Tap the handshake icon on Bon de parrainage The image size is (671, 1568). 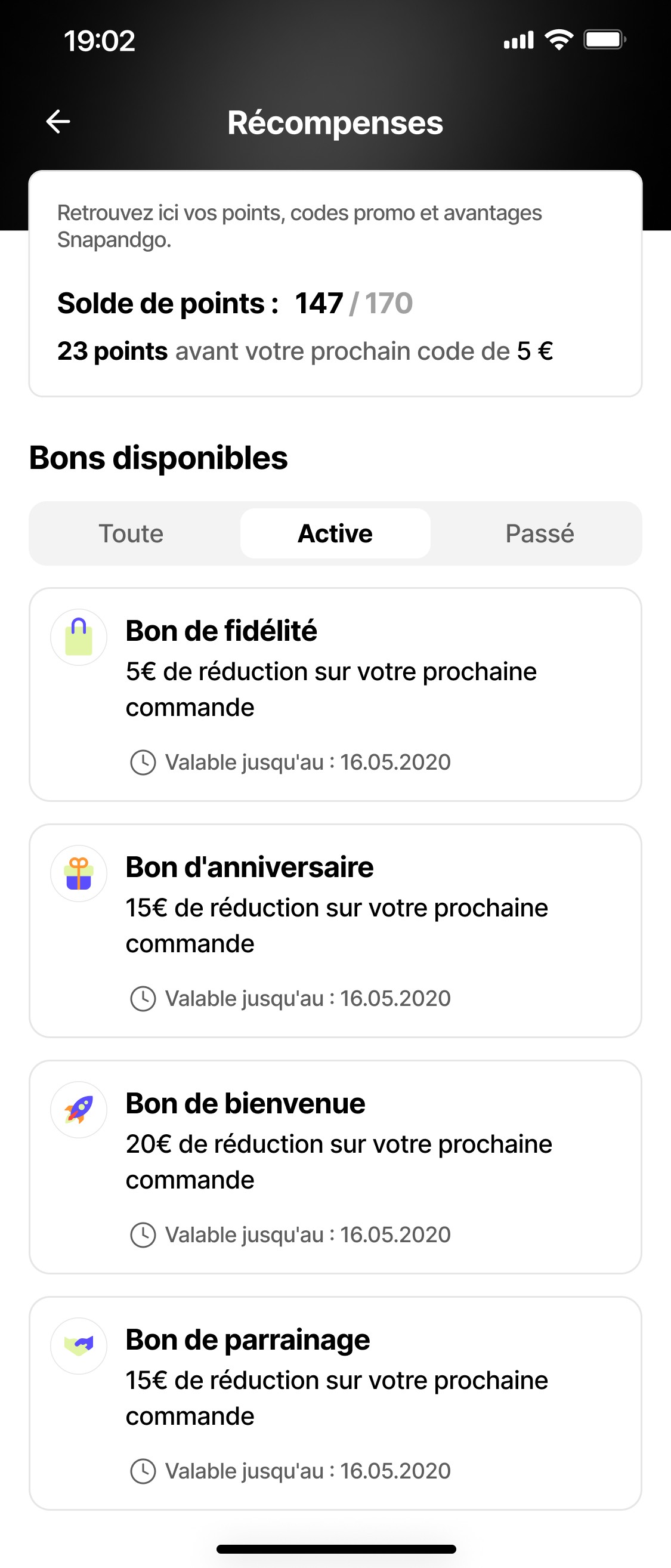(x=79, y=1346)
